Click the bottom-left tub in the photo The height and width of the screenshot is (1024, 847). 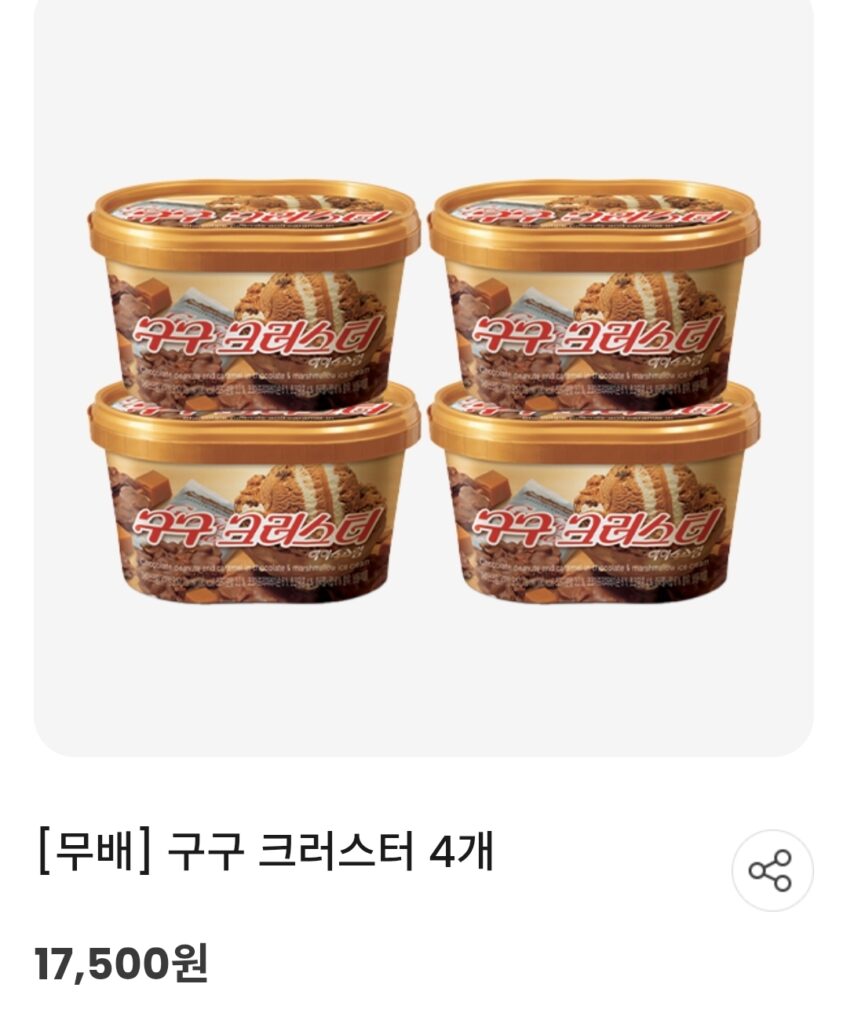[250, 500]
